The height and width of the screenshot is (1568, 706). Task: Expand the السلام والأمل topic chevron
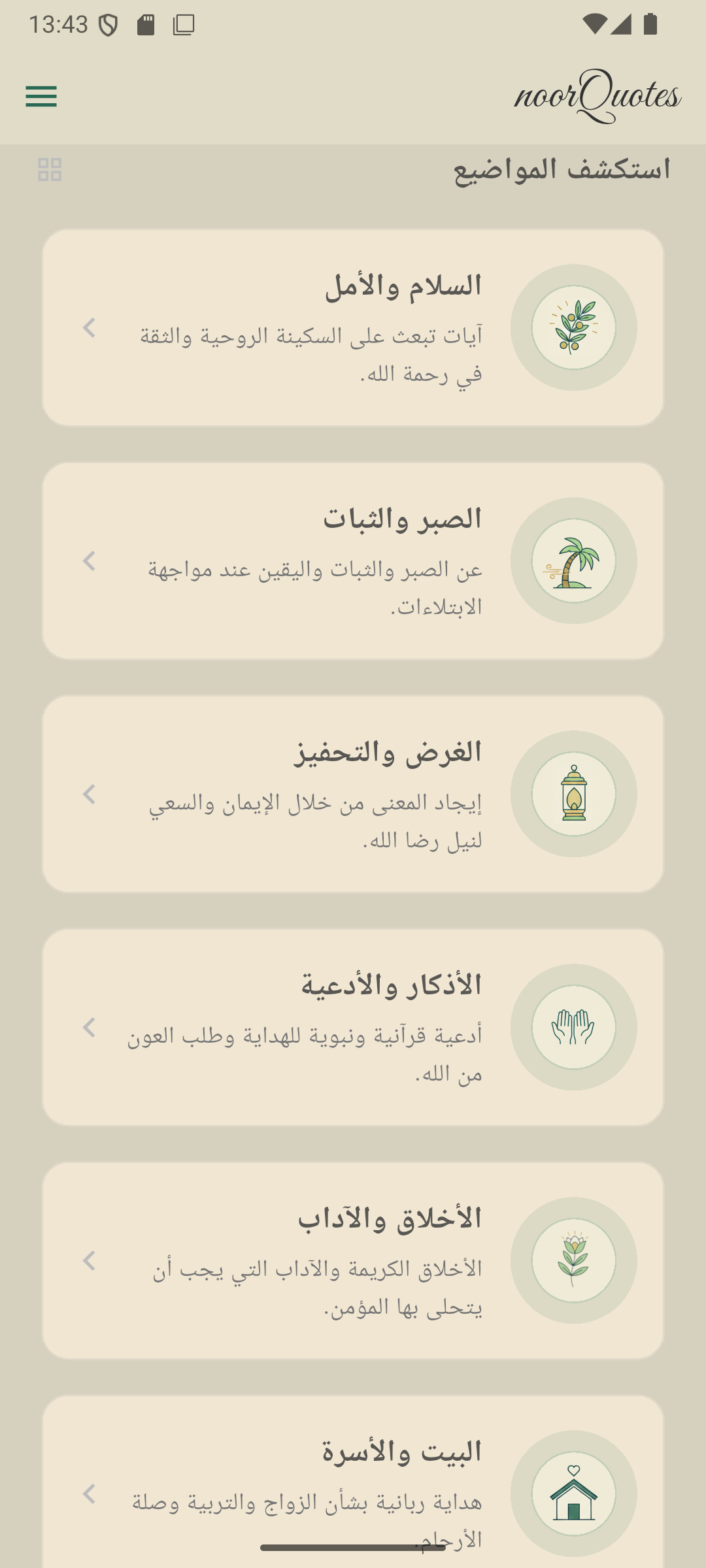[89, 327]
